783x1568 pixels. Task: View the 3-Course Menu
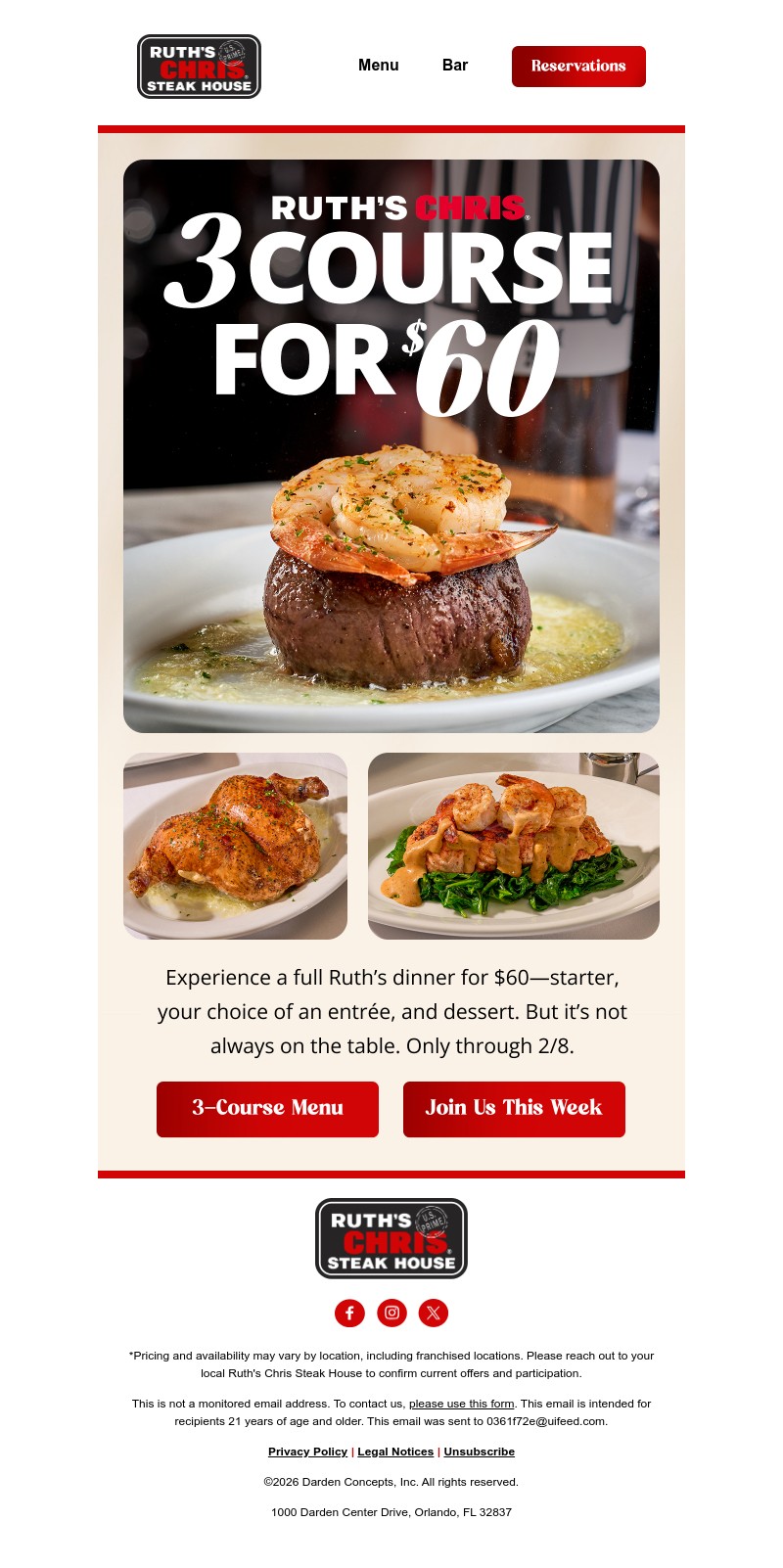pyautogui.click(x=267, y=1109)
